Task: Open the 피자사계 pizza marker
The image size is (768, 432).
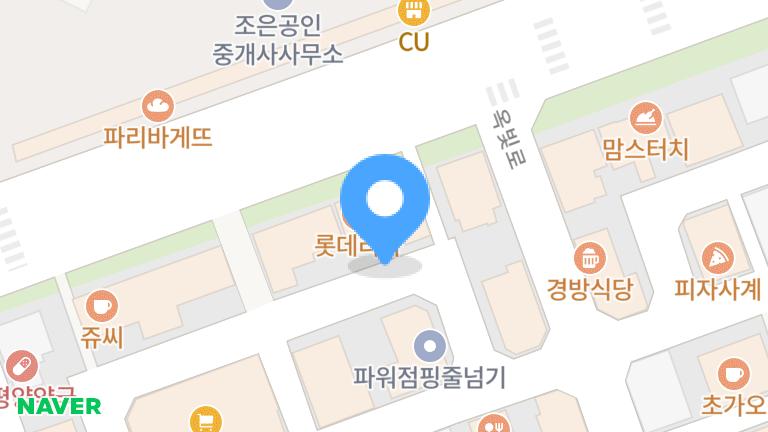Action: point(715,258)
